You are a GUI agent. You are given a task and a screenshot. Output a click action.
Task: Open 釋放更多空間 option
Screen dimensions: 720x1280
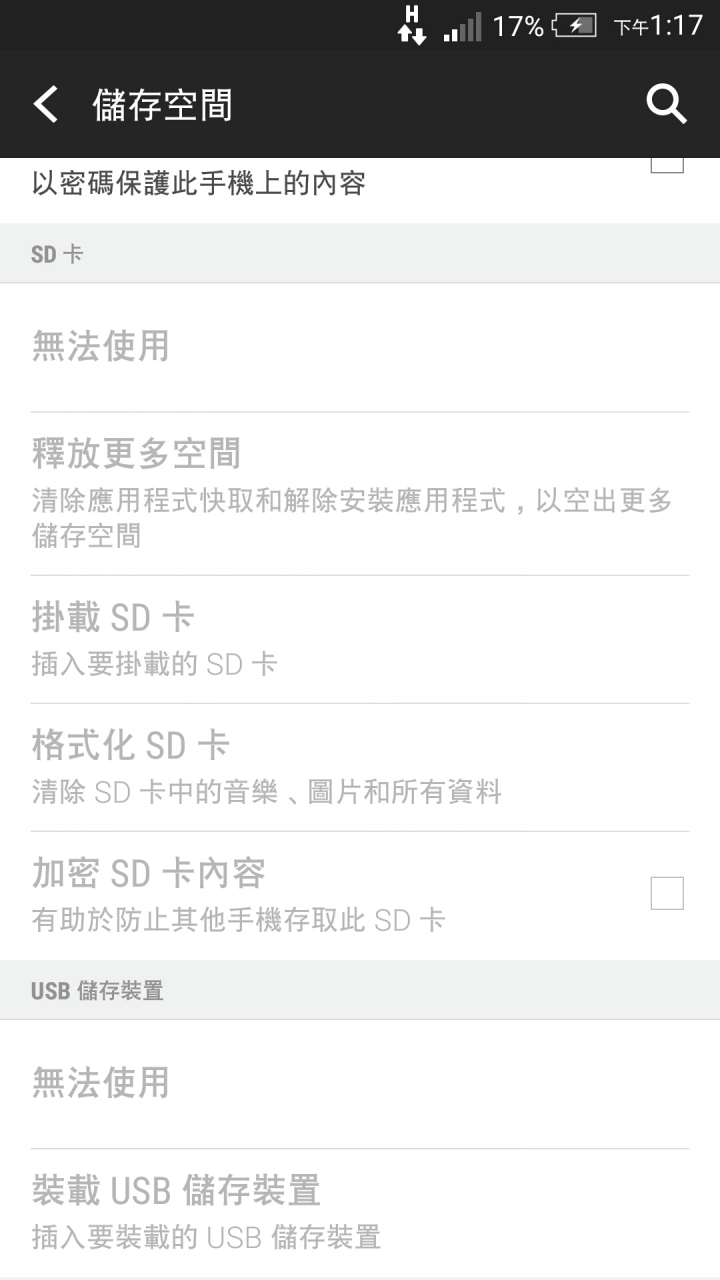(x=360, y=493)
